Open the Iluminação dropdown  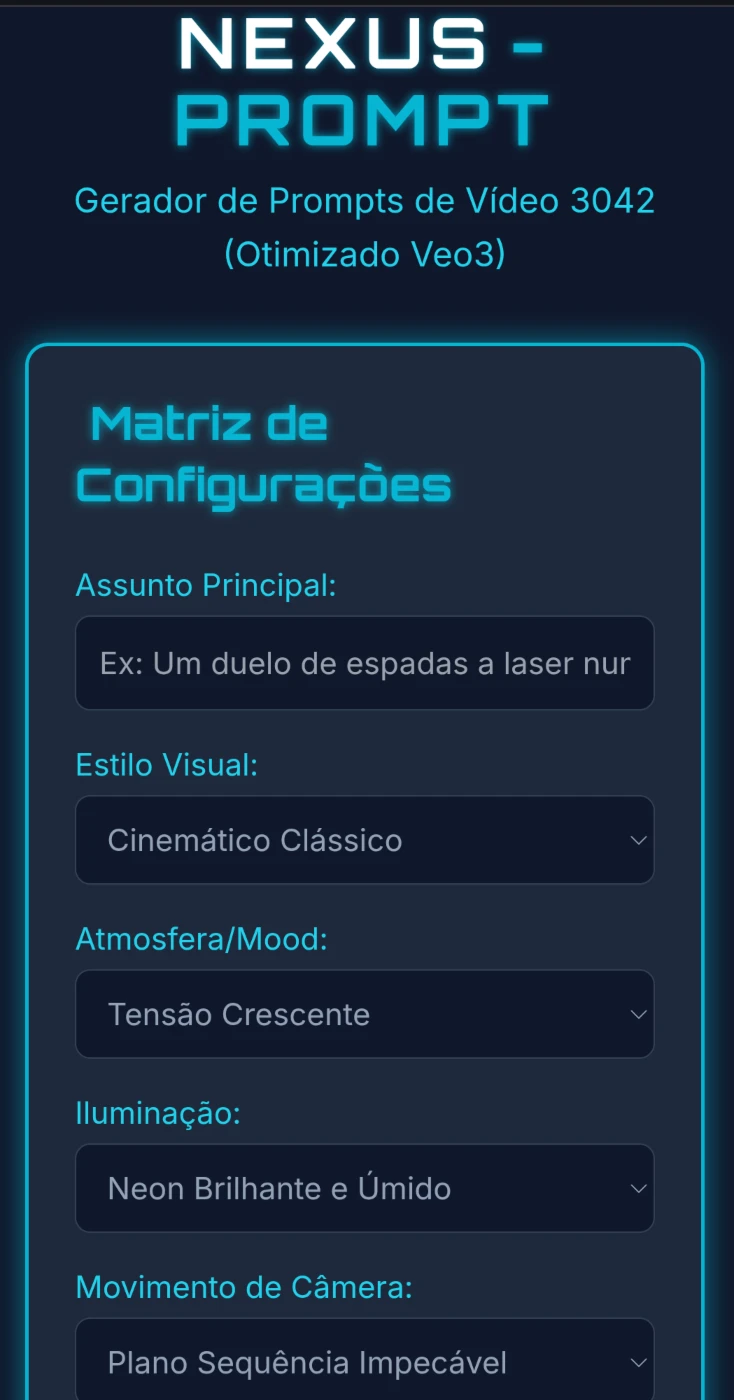pyautogui.click(x=365, y=1188)
